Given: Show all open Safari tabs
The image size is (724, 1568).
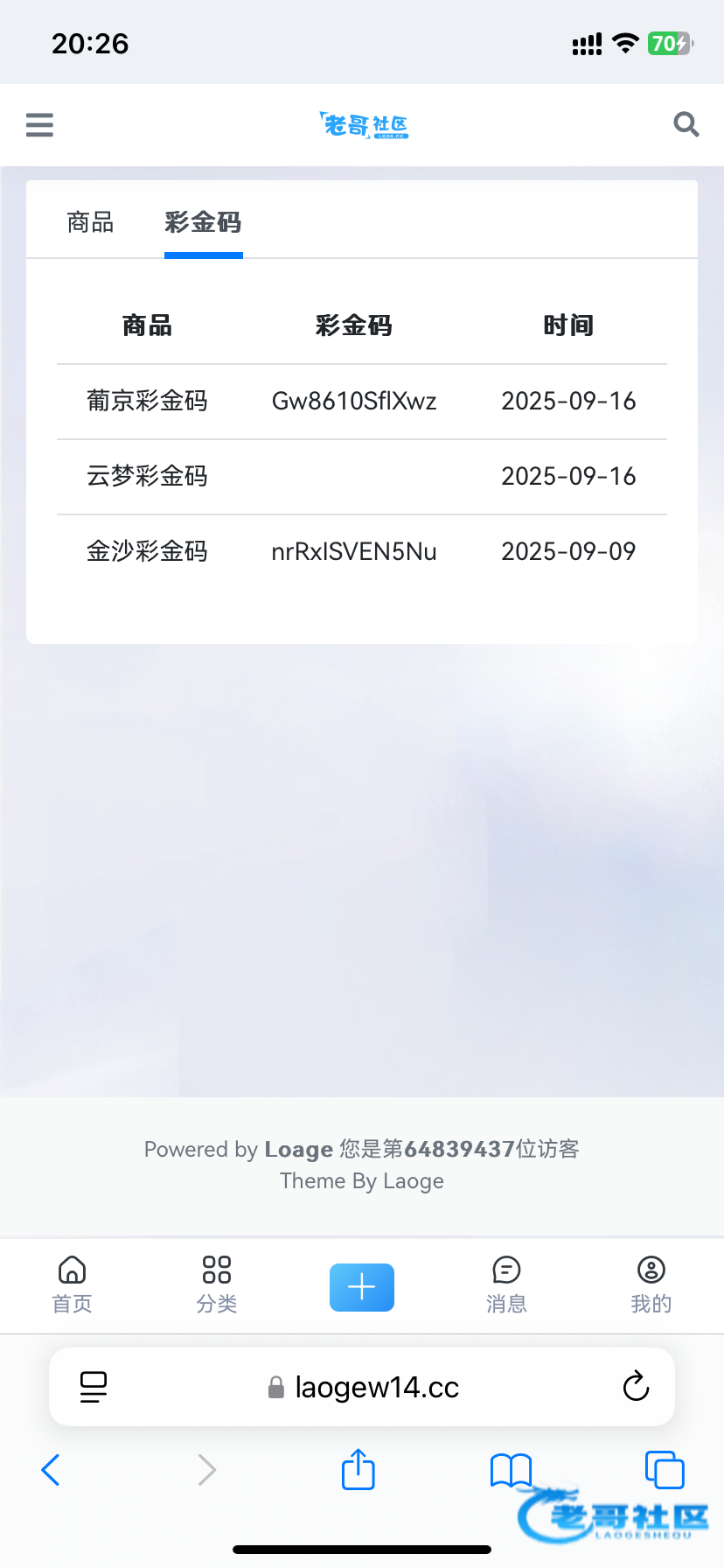Looking at the screenshot, I should (x=665, y=1470).
